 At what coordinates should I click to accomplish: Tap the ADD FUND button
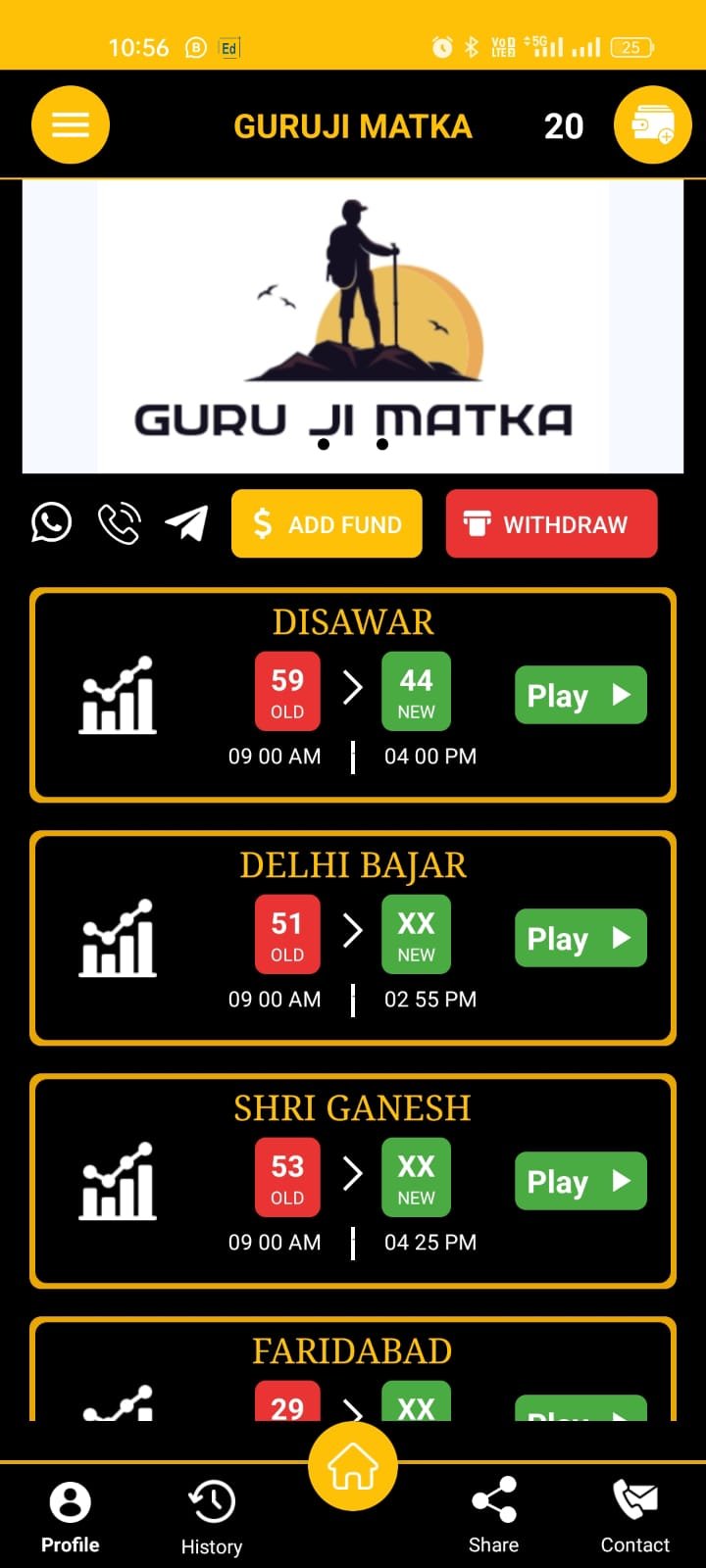[x=327, y=524]
